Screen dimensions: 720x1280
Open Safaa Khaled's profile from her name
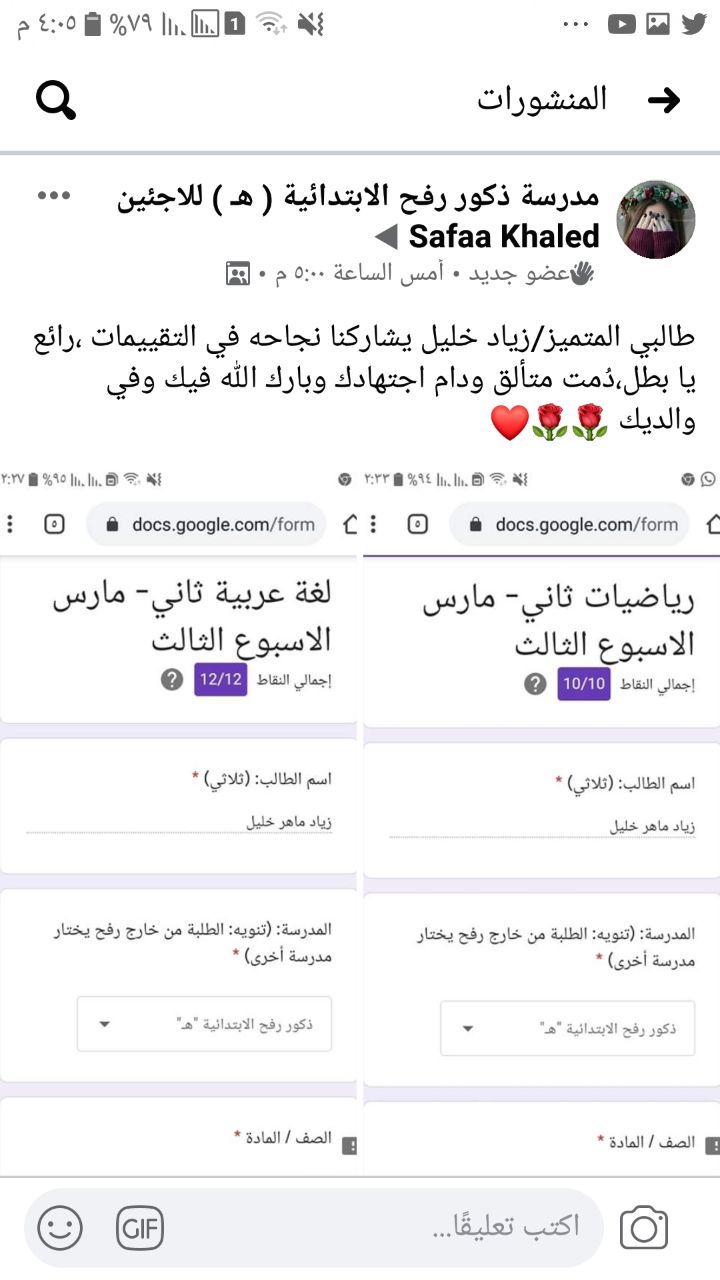pyautogui.click(x=504, y=236)
